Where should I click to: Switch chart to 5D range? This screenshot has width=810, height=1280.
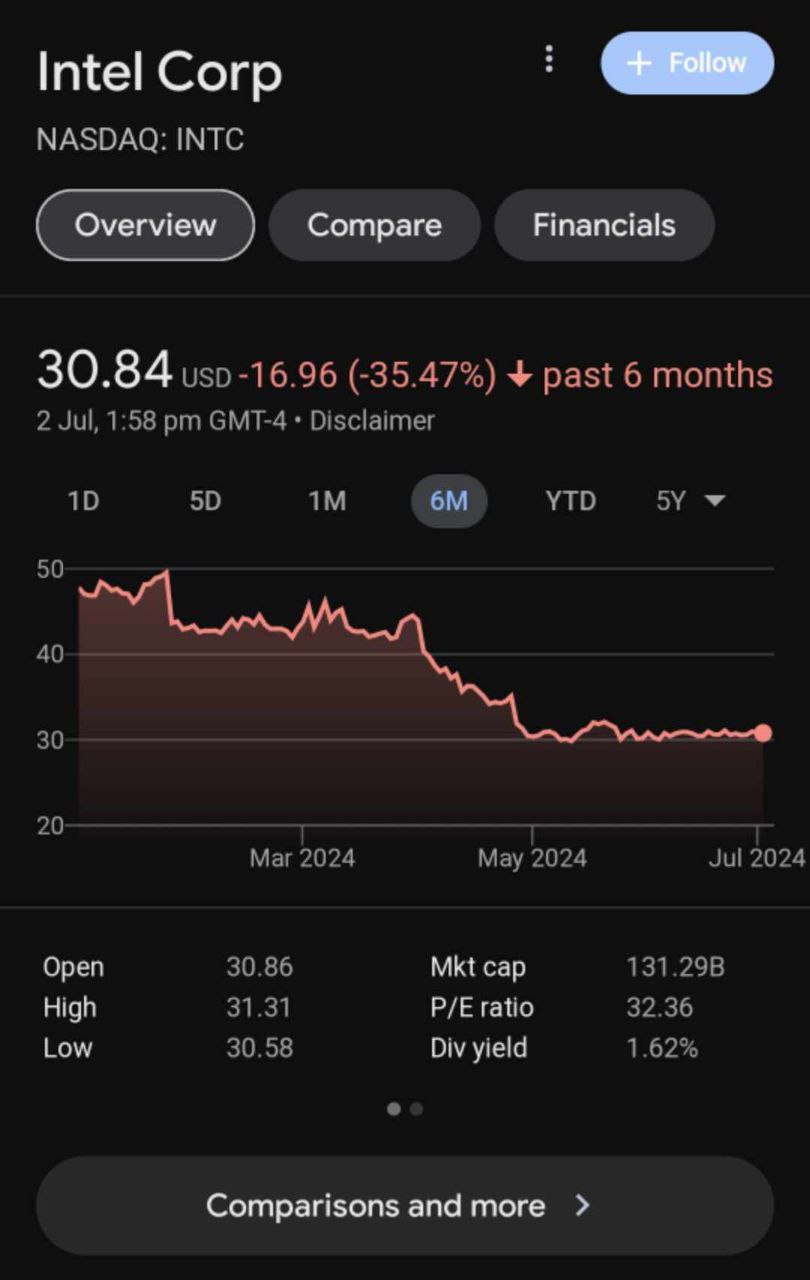tap(205, 500)
